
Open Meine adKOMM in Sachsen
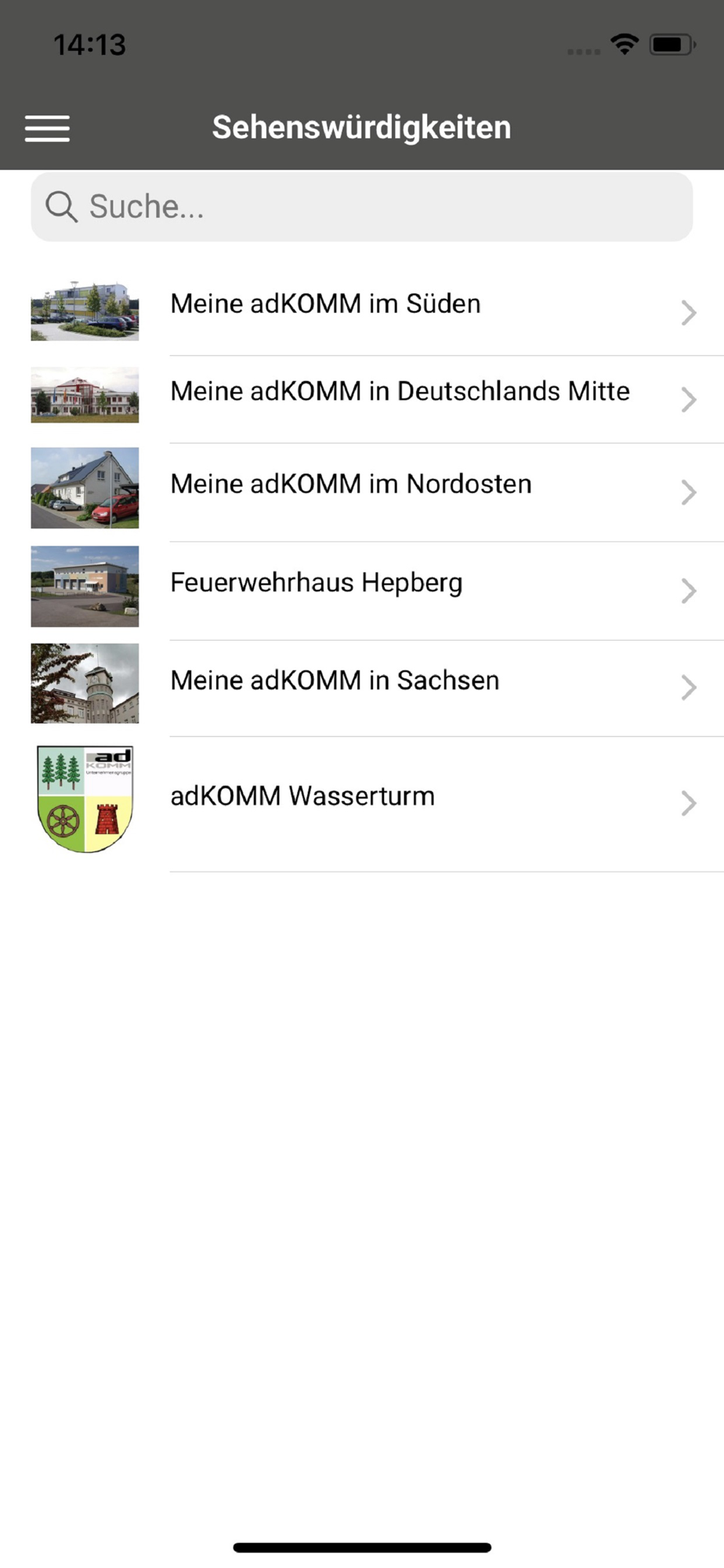point(362,688)
